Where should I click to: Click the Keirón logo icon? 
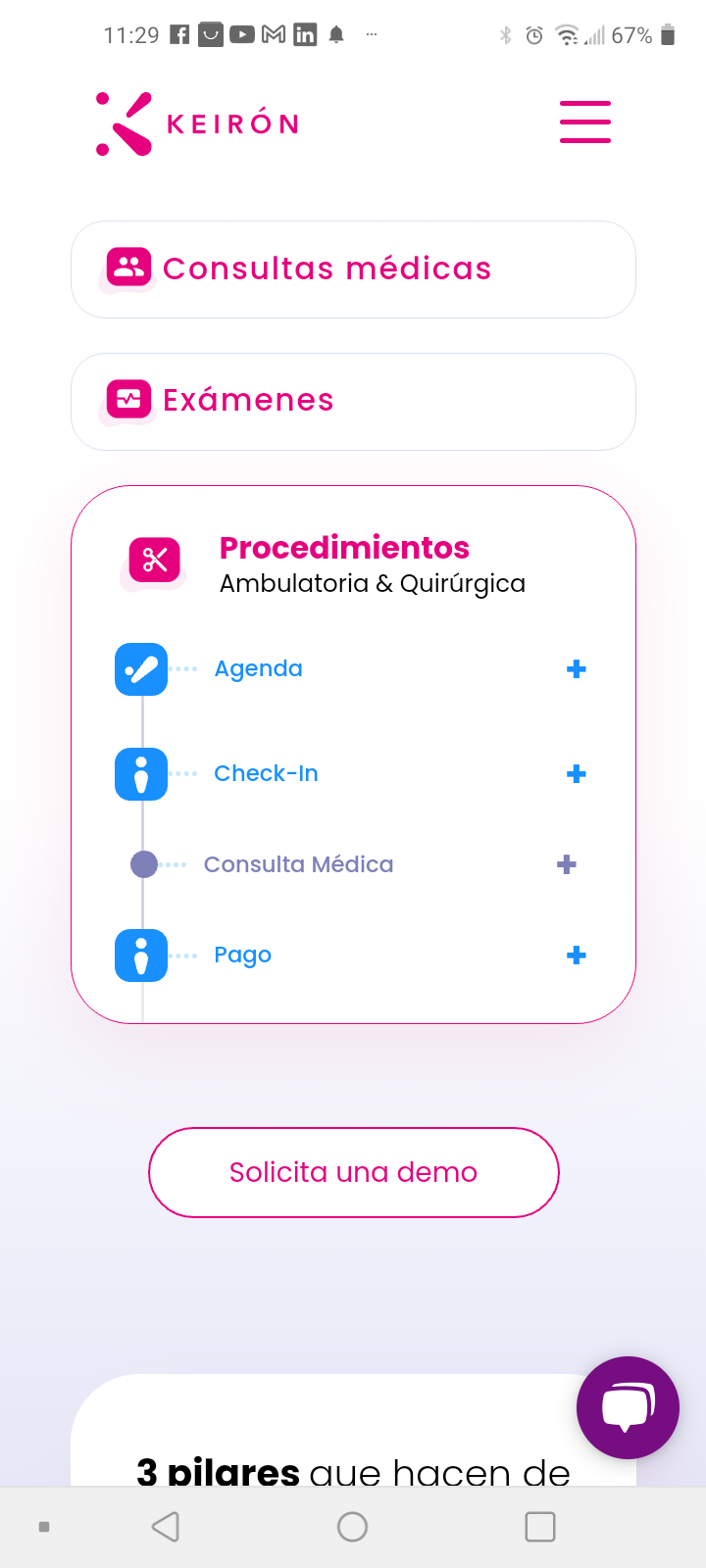pyautogui.click(x=122, y=122)
